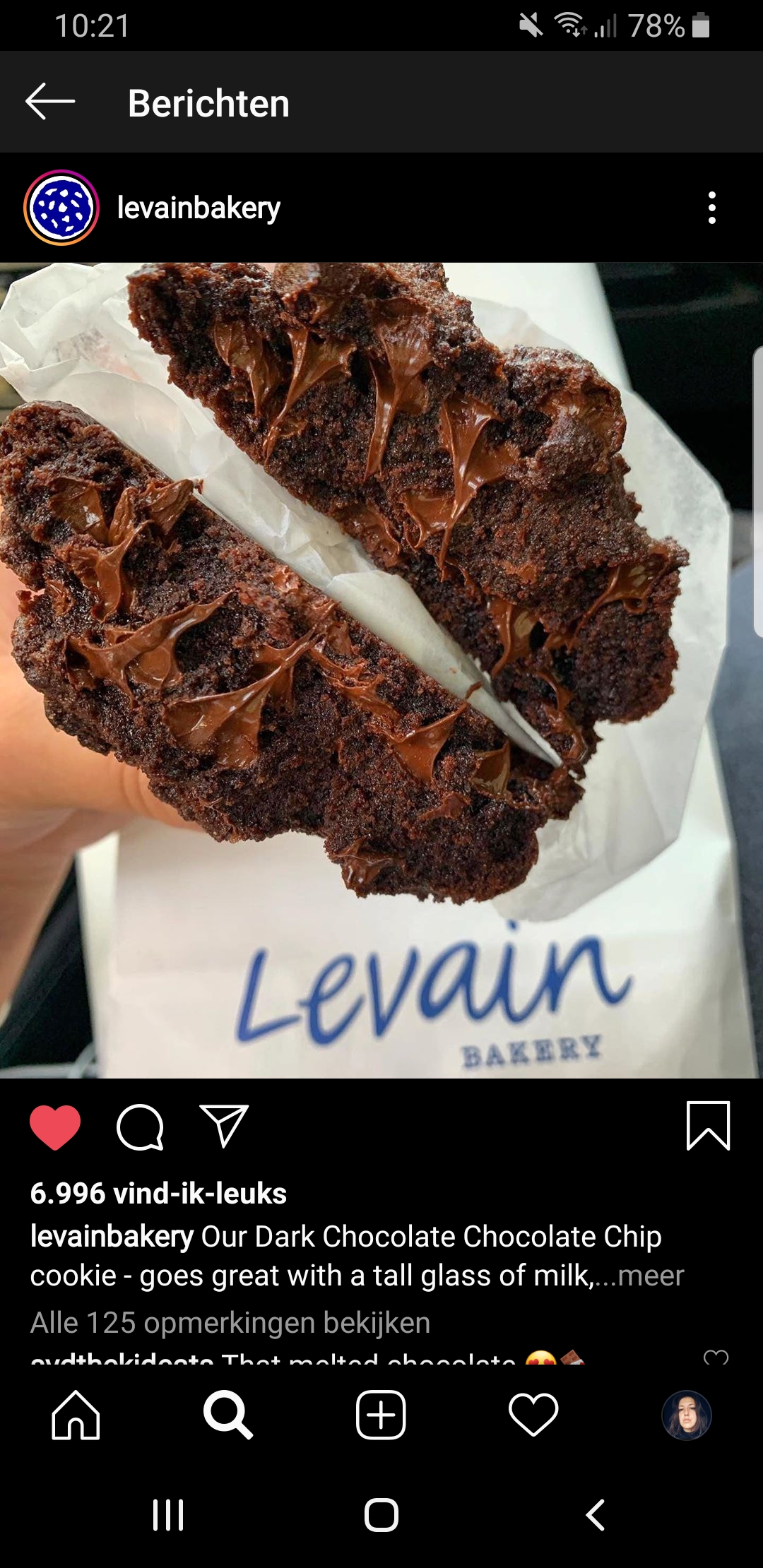The height and width of the screenshot is (1568, 763).
Task: Open levainbakery username at post header
Action: click(x=199, y=208)
